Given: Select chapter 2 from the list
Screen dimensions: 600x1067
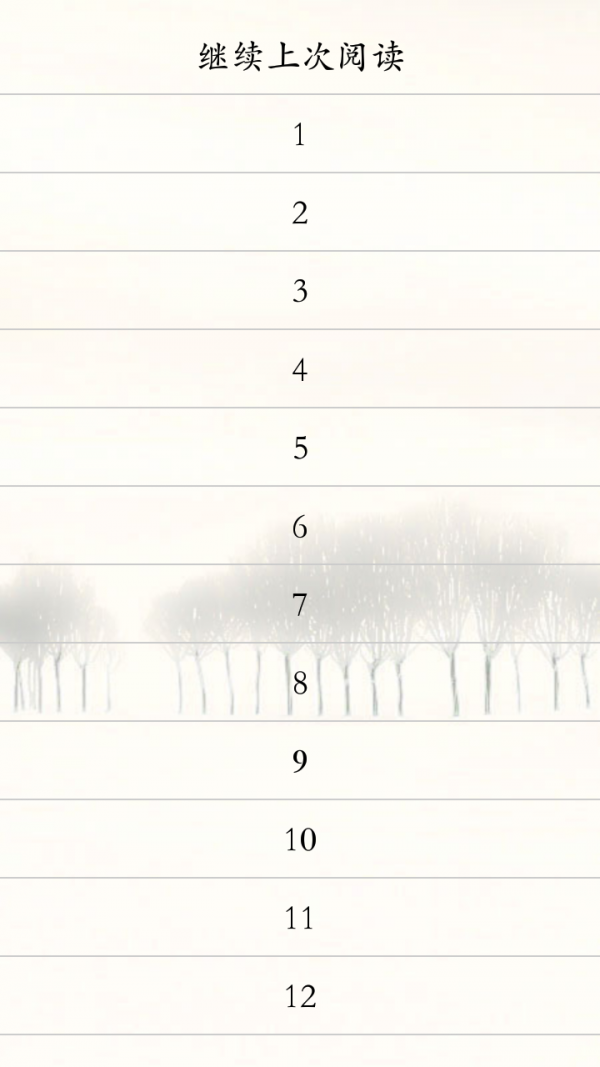Looking at the screenshot, I should tap(300, 213).
